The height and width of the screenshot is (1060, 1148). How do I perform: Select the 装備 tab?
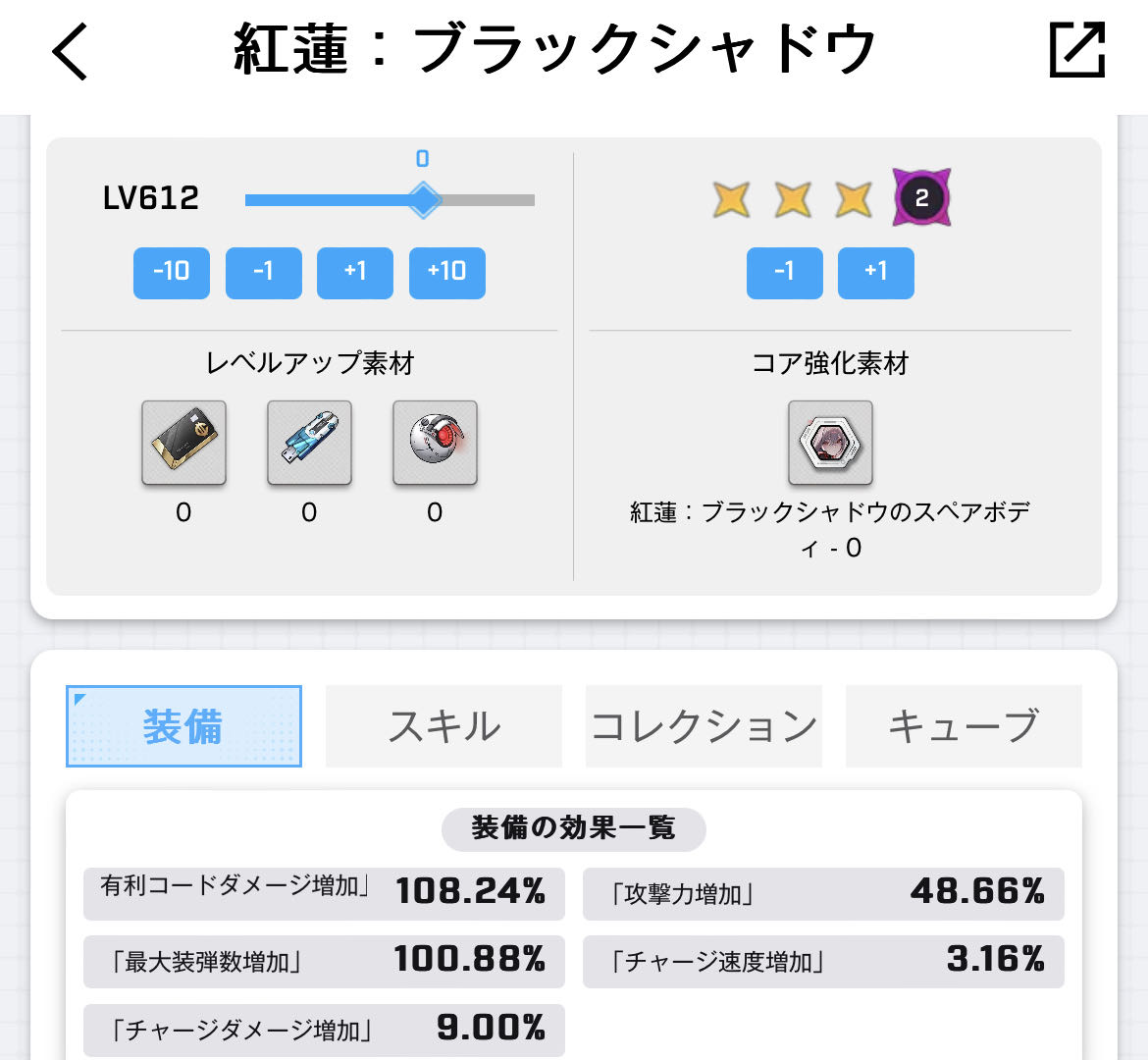(x=183, y=726)
